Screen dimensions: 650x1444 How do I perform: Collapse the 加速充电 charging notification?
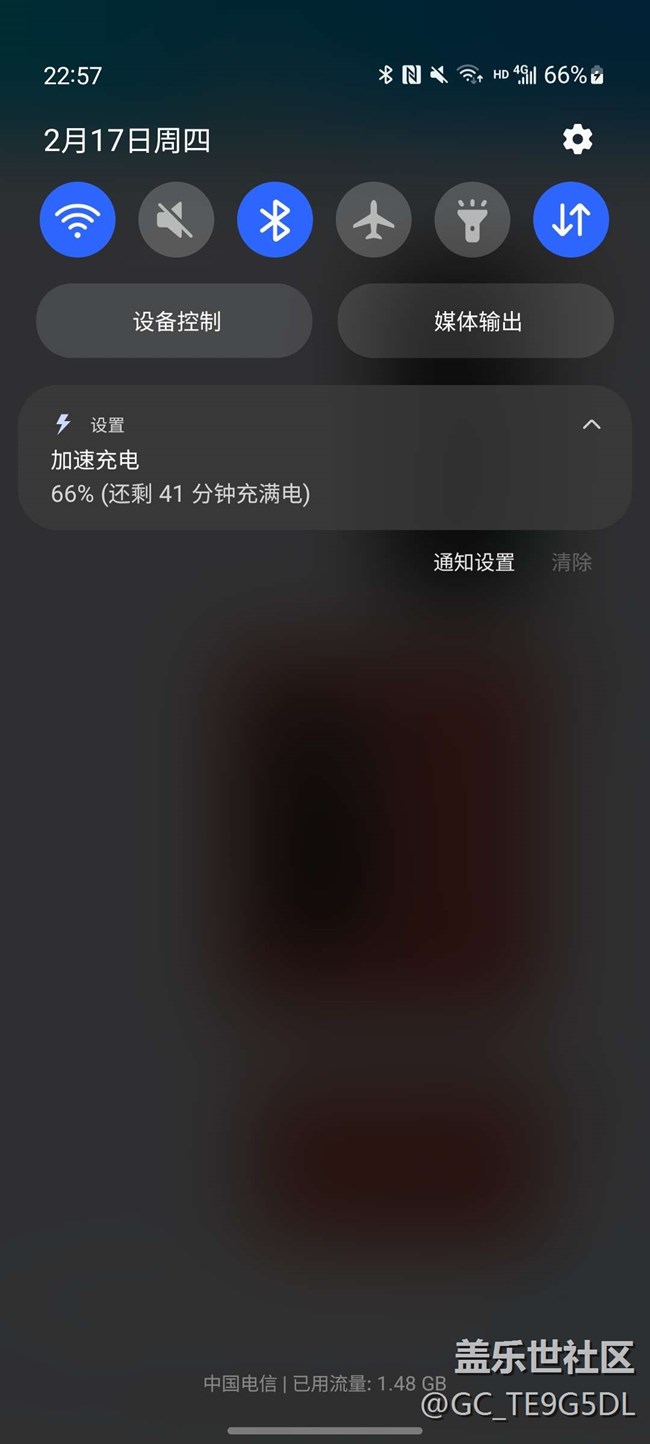pos(592,425)
